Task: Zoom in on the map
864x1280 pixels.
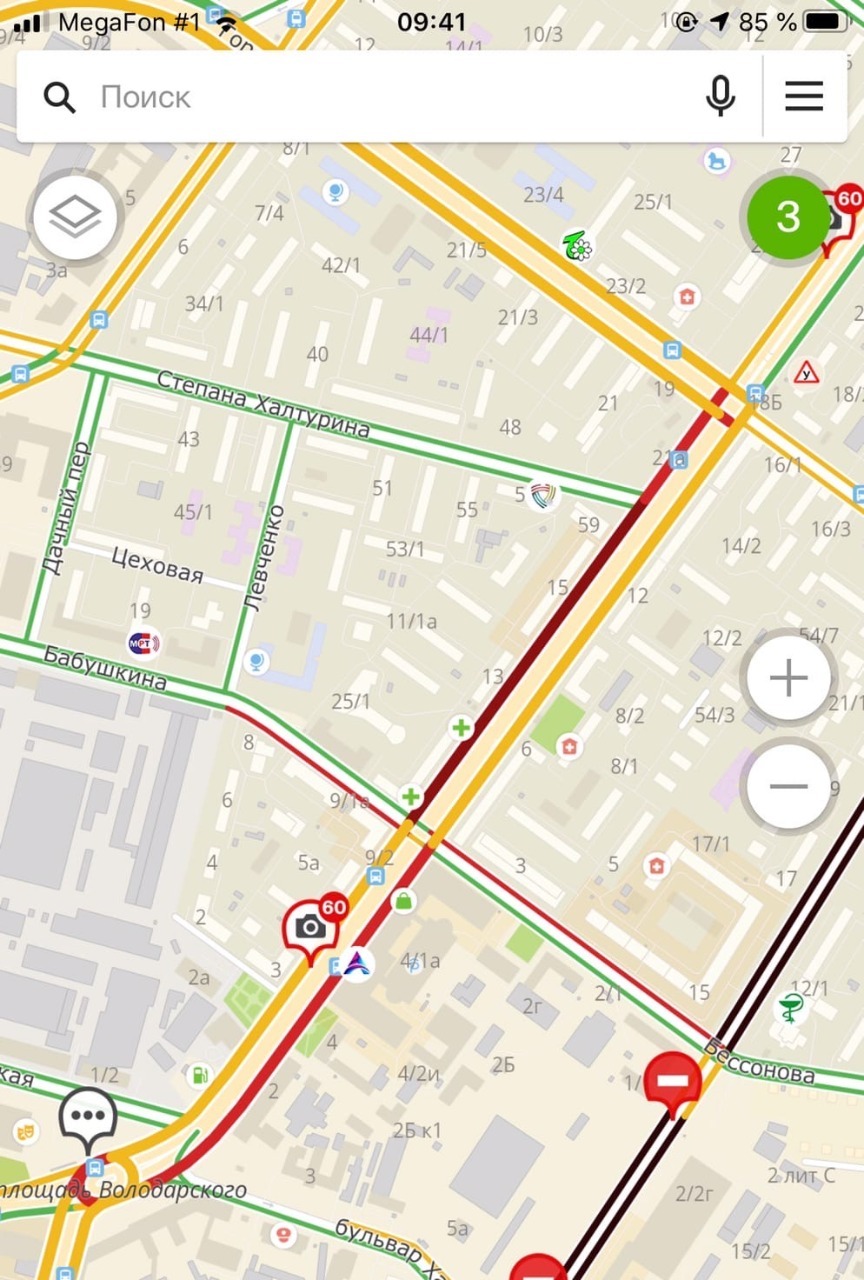Action: [x=788, y=678]
